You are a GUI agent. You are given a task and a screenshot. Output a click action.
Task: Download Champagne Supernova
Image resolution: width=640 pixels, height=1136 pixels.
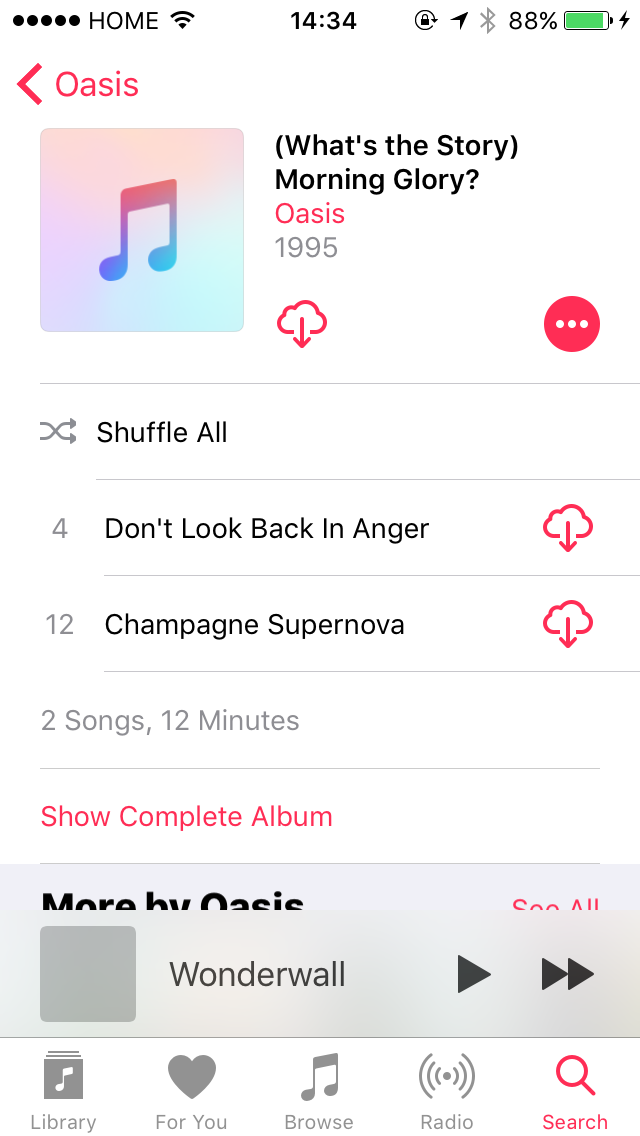tap(568, 625)
